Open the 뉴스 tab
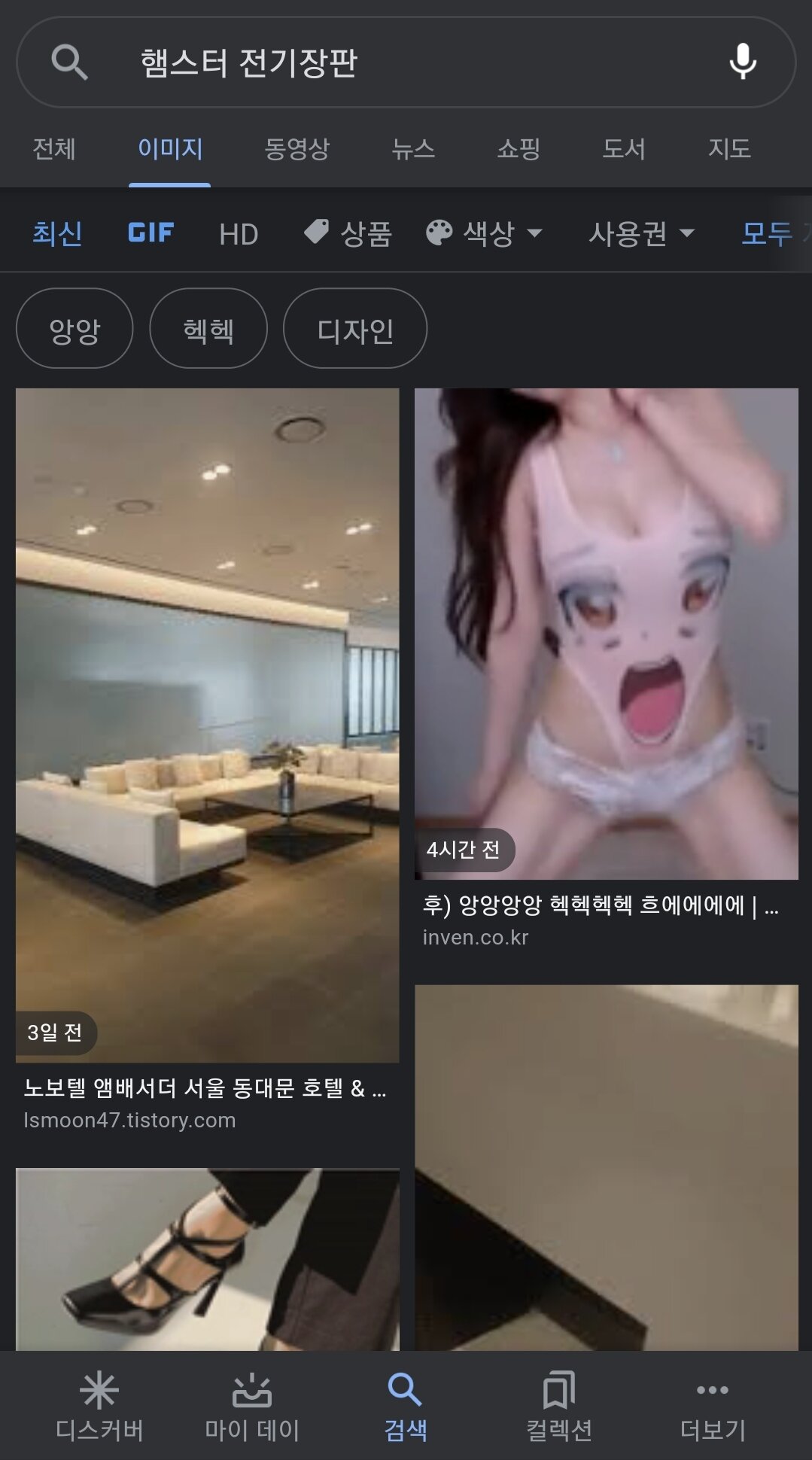Image resolution: width=812 pixels, height=1460 pixels. pos(413,149)
